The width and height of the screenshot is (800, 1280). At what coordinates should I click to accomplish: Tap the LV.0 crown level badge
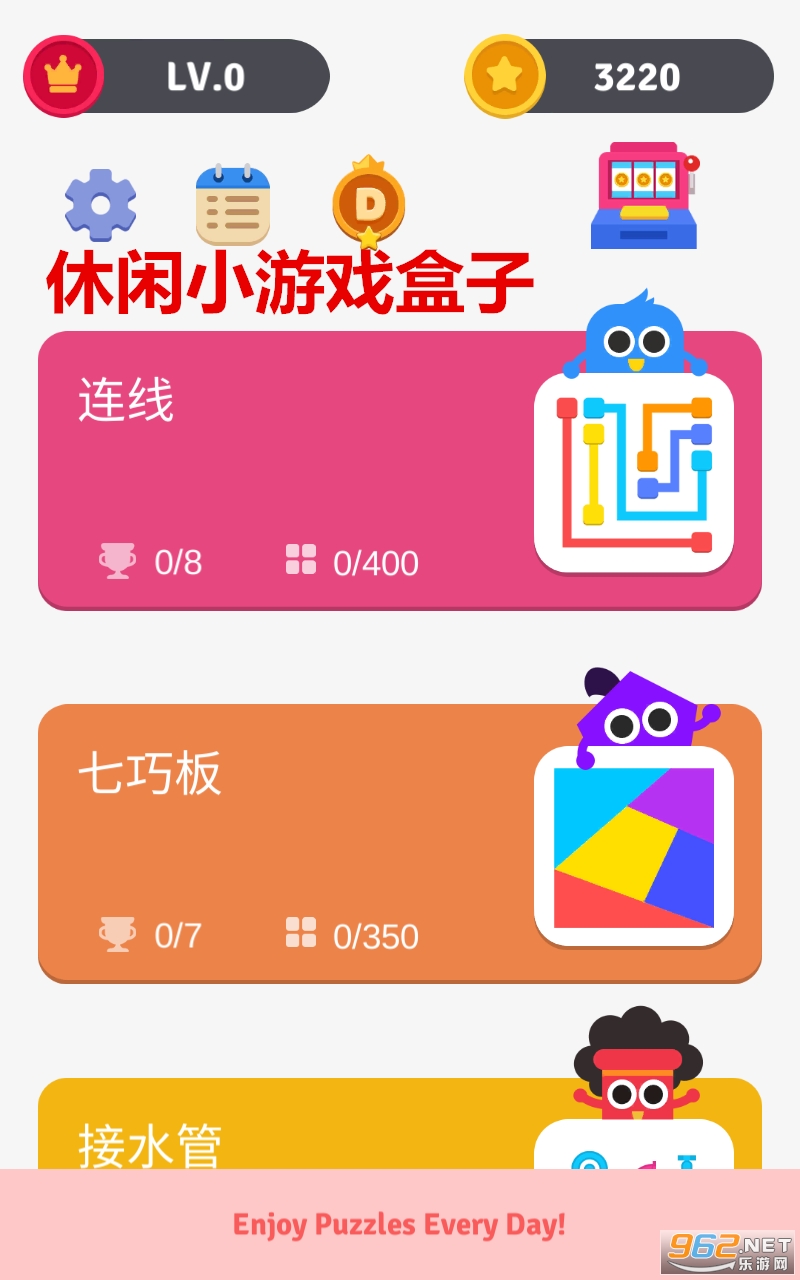(x=177, y=76)
